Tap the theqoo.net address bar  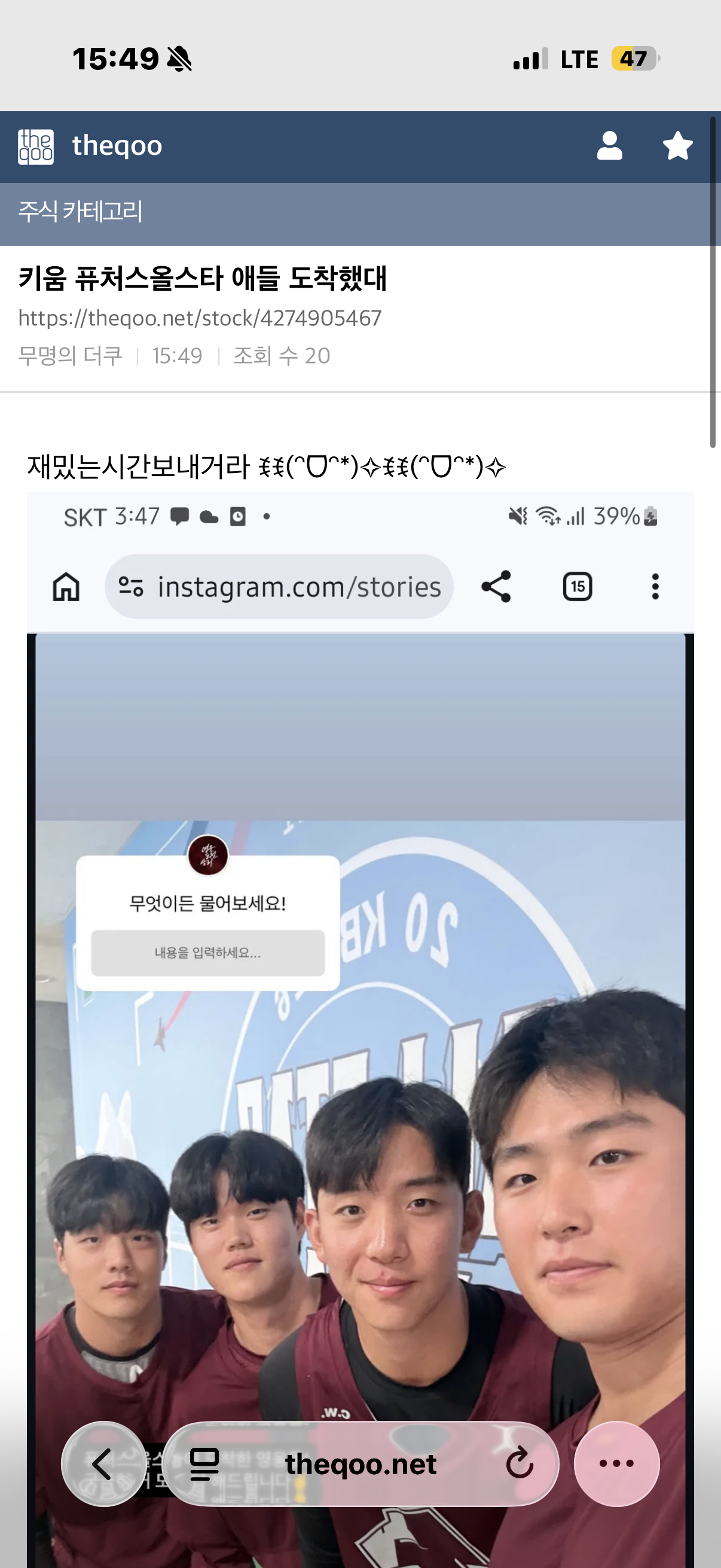361,1464
